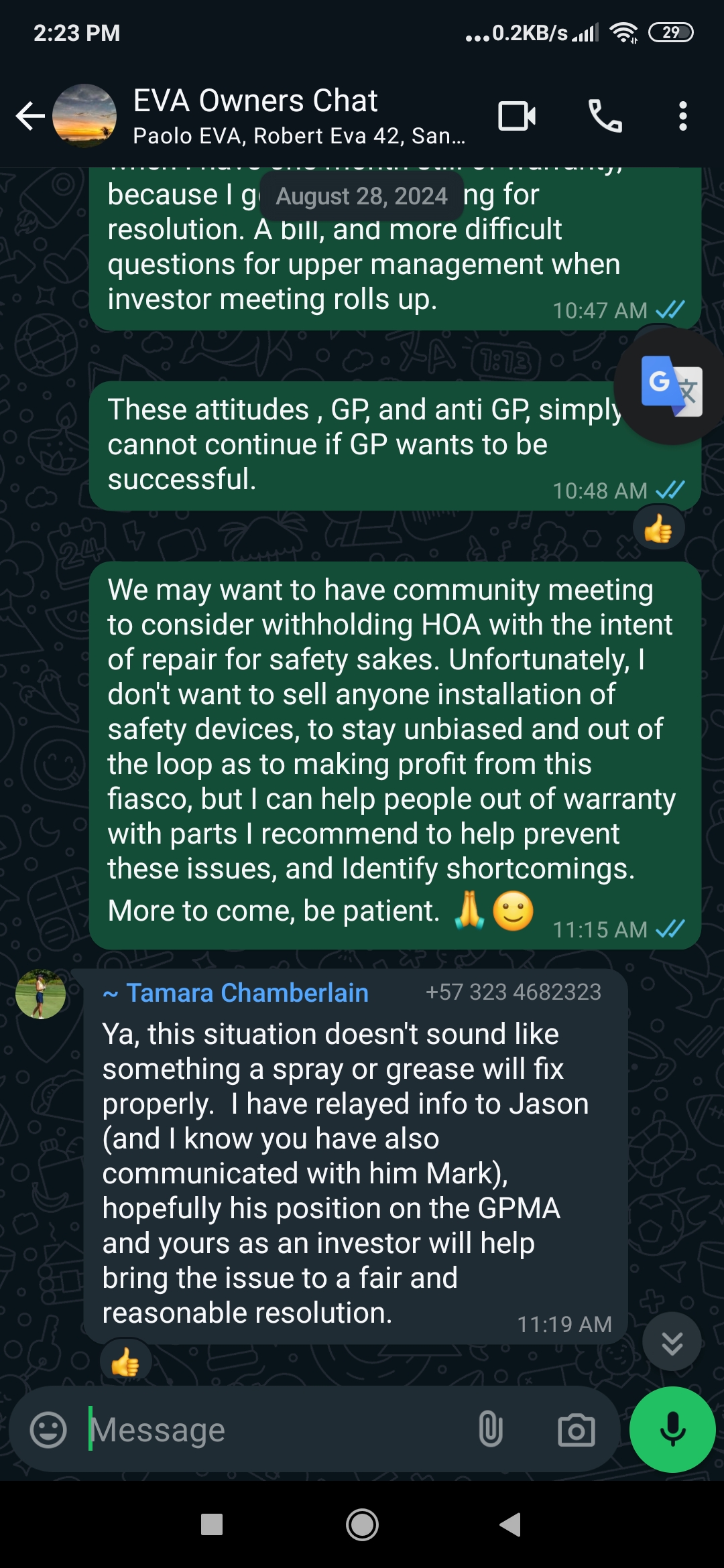View thumbs-up reaction on Tamara's message
724x1568 pixels.
pyautogui.click(x=125, y=1363)
